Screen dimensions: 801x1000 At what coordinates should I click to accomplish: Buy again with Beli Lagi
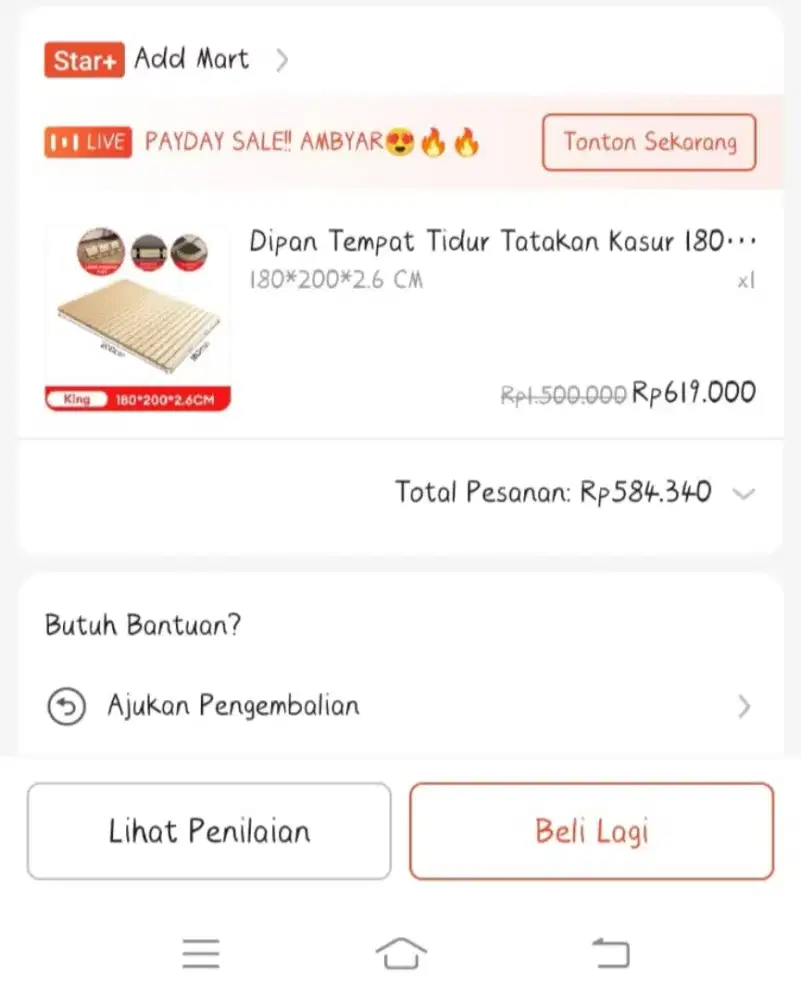(x=591, y=831)
